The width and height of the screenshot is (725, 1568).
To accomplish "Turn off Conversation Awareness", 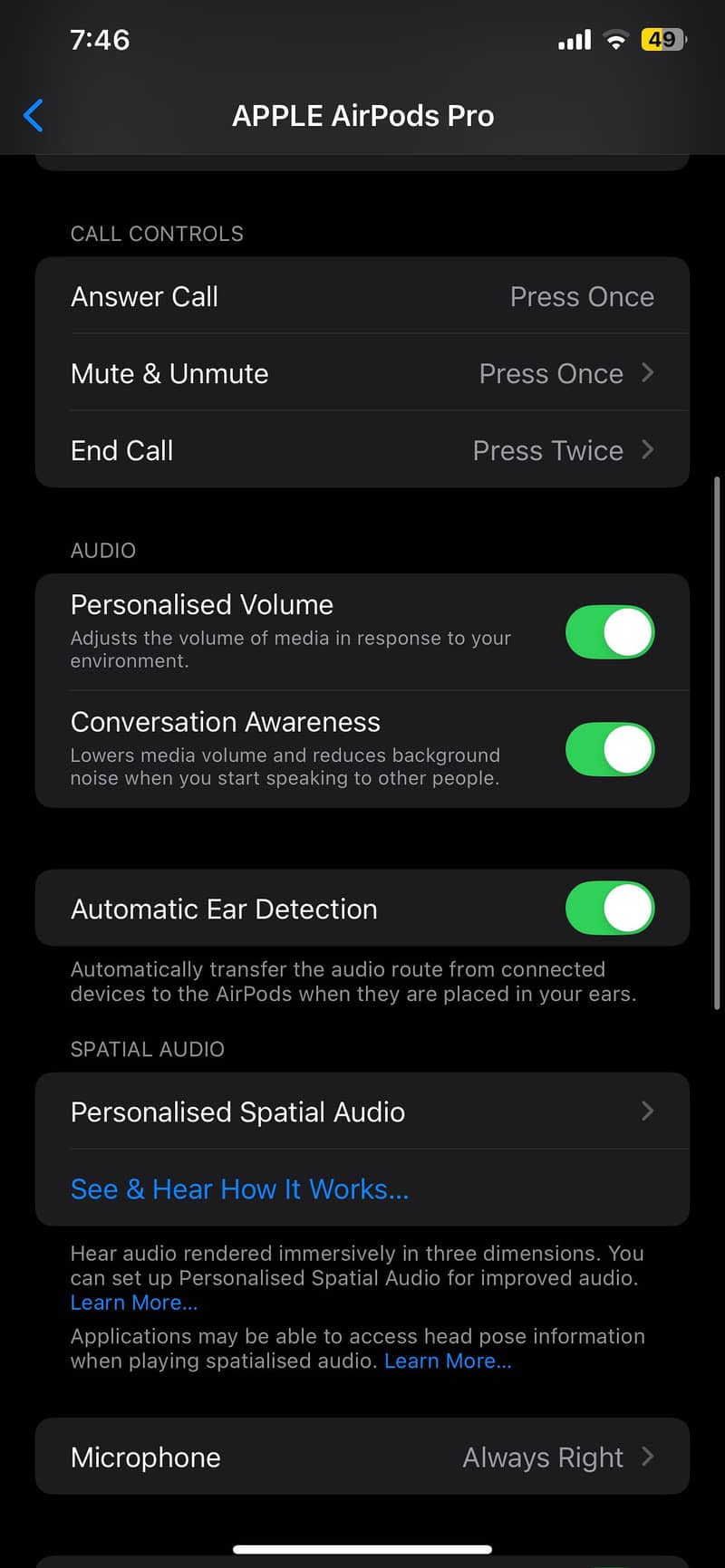I will (x=609, y=749).
